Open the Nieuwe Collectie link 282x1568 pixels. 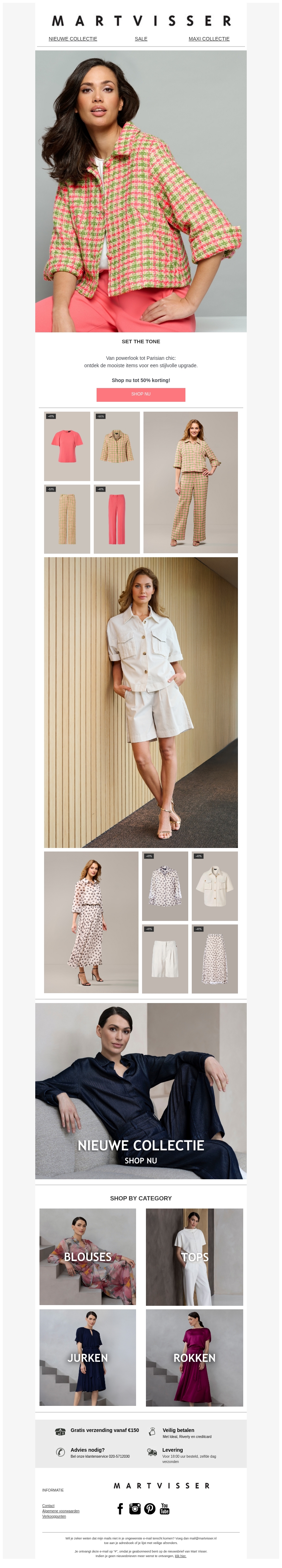pos(73,38)
